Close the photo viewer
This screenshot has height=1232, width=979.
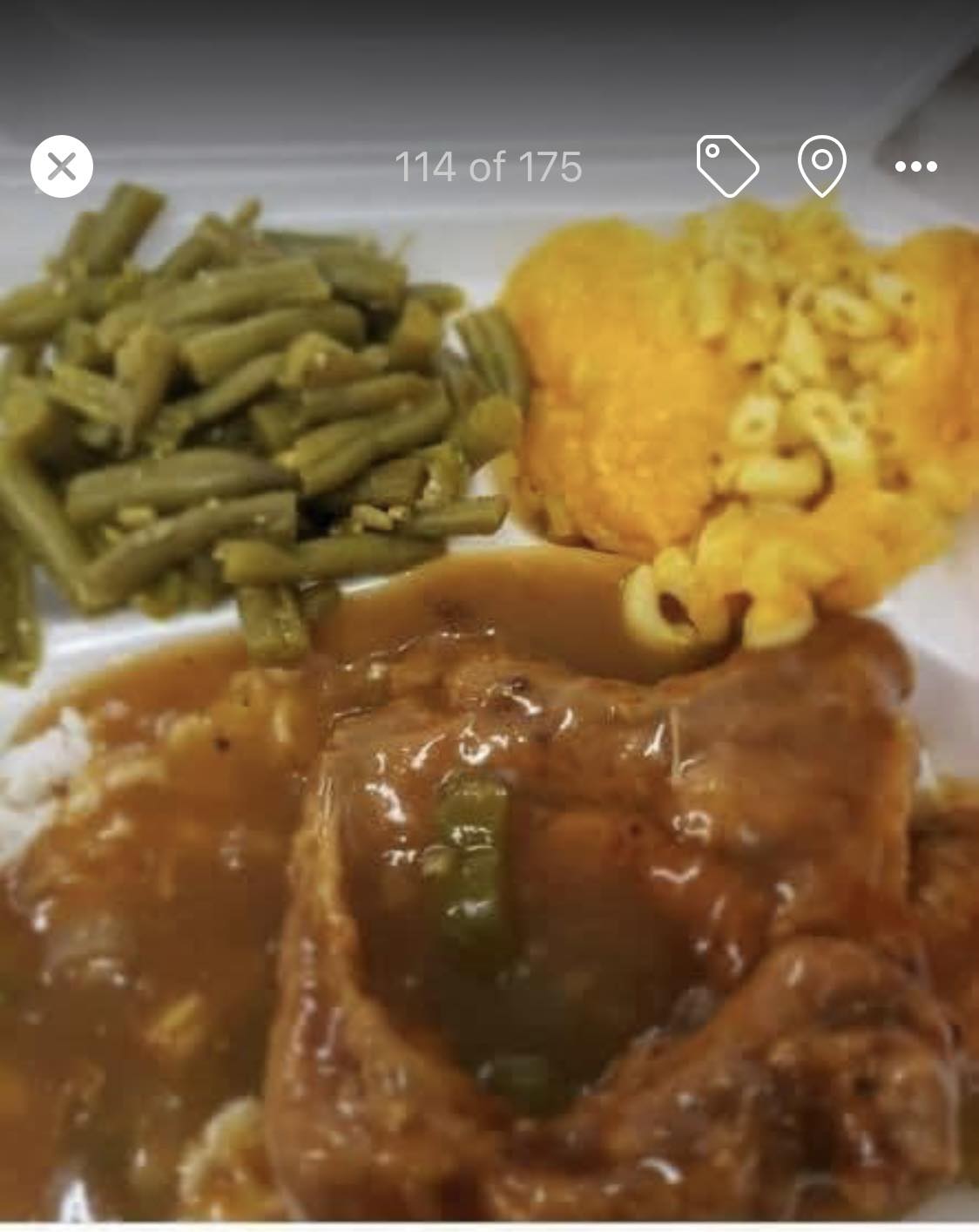61,166
